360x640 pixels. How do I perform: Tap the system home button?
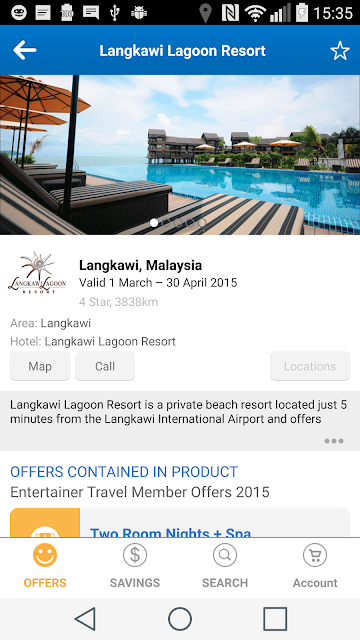180,619
